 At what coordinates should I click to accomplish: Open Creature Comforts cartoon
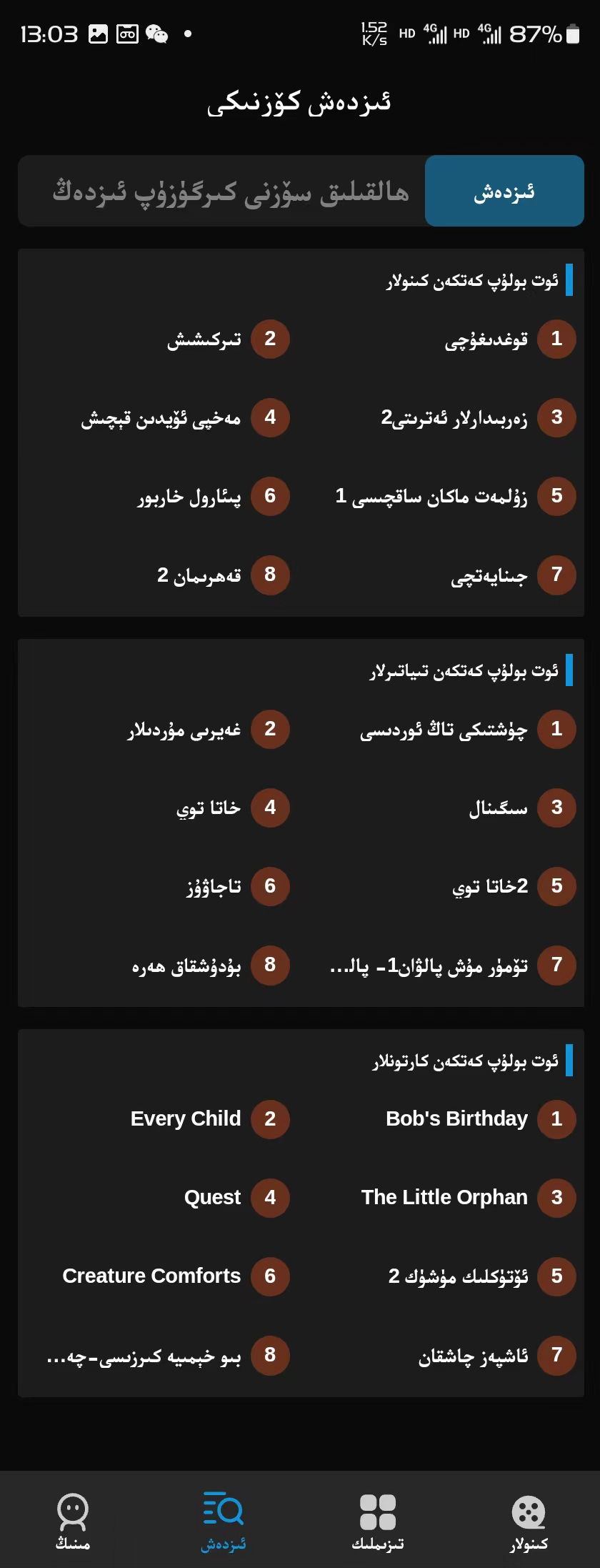pos(151,1276)
